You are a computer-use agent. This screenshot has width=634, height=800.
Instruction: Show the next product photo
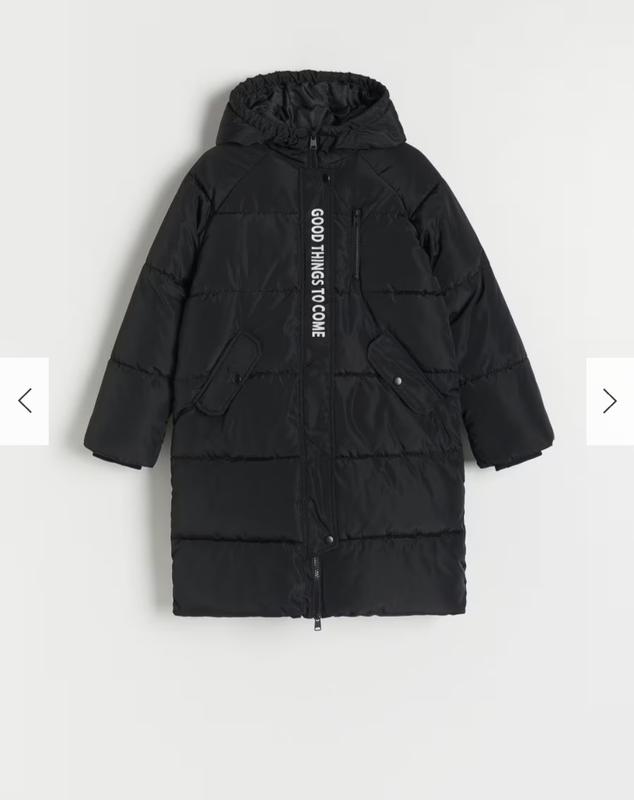tap(609, 401)
